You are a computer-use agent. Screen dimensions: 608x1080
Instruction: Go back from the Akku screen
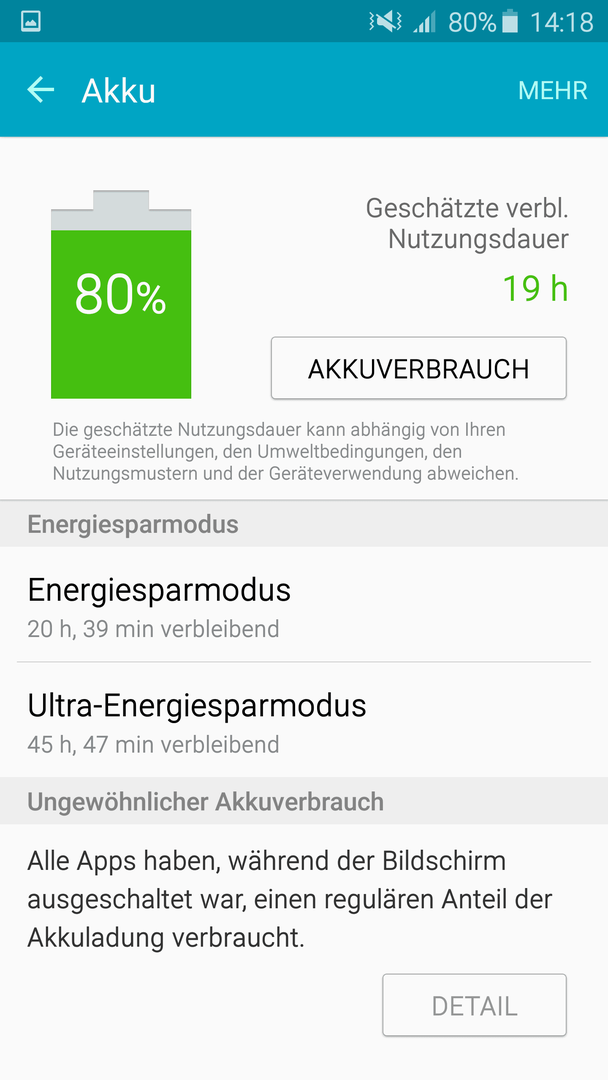click(x=41, y=90)
